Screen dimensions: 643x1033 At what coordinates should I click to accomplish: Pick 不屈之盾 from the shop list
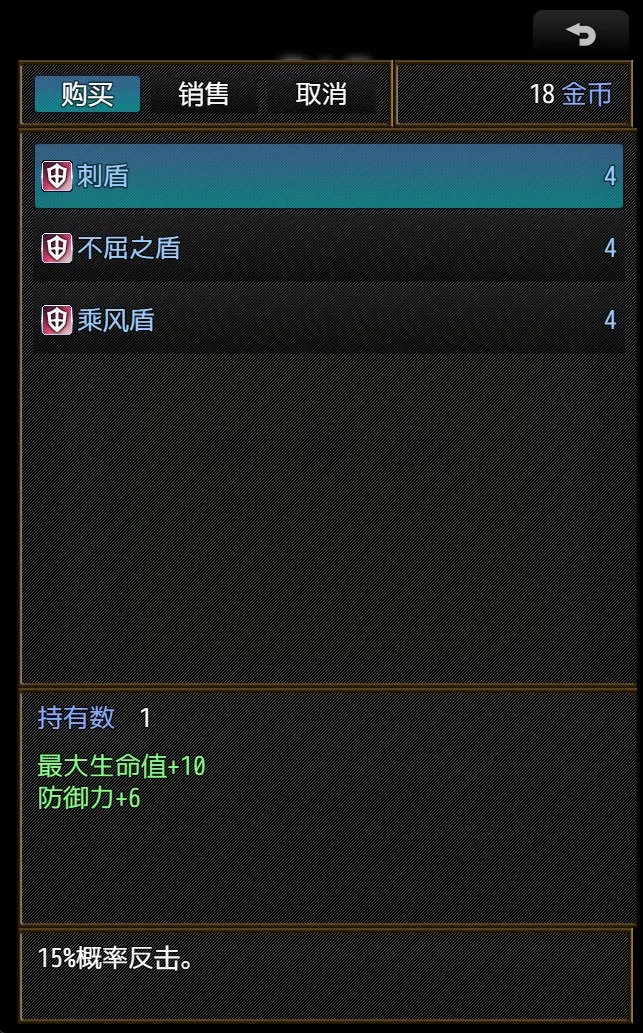[328, 248]
